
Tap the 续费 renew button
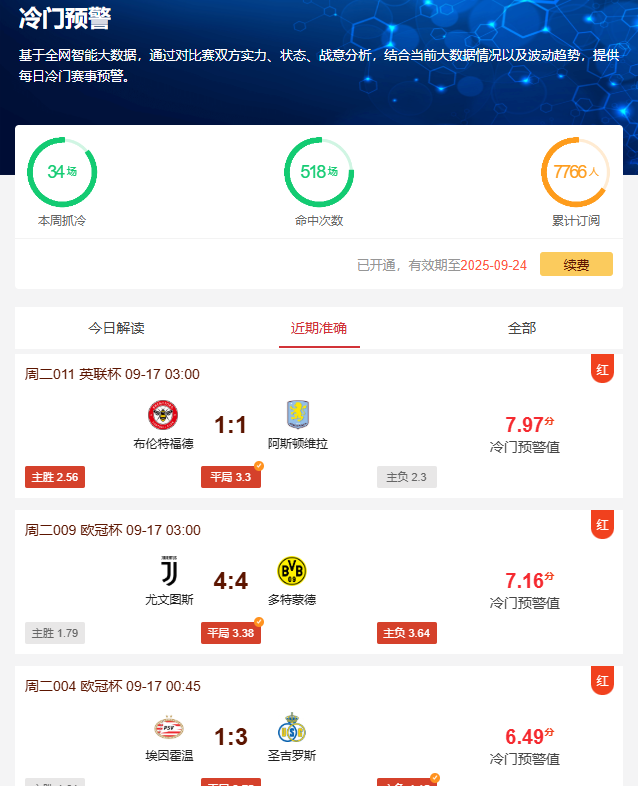pyautogui.click(x=576, y=265)
